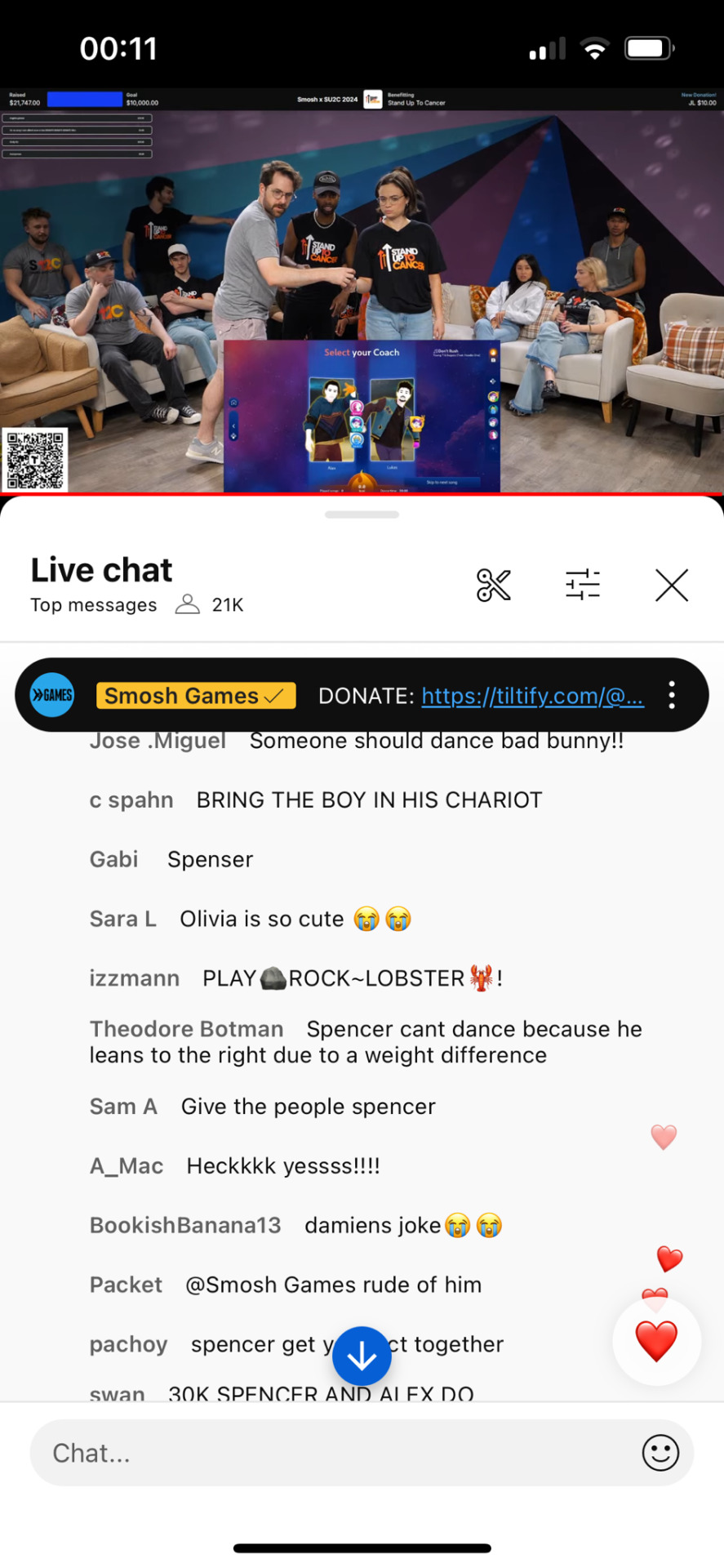Open pinned message overflow menu
The width and height of the screenshot is (724, 1568).
671,695
